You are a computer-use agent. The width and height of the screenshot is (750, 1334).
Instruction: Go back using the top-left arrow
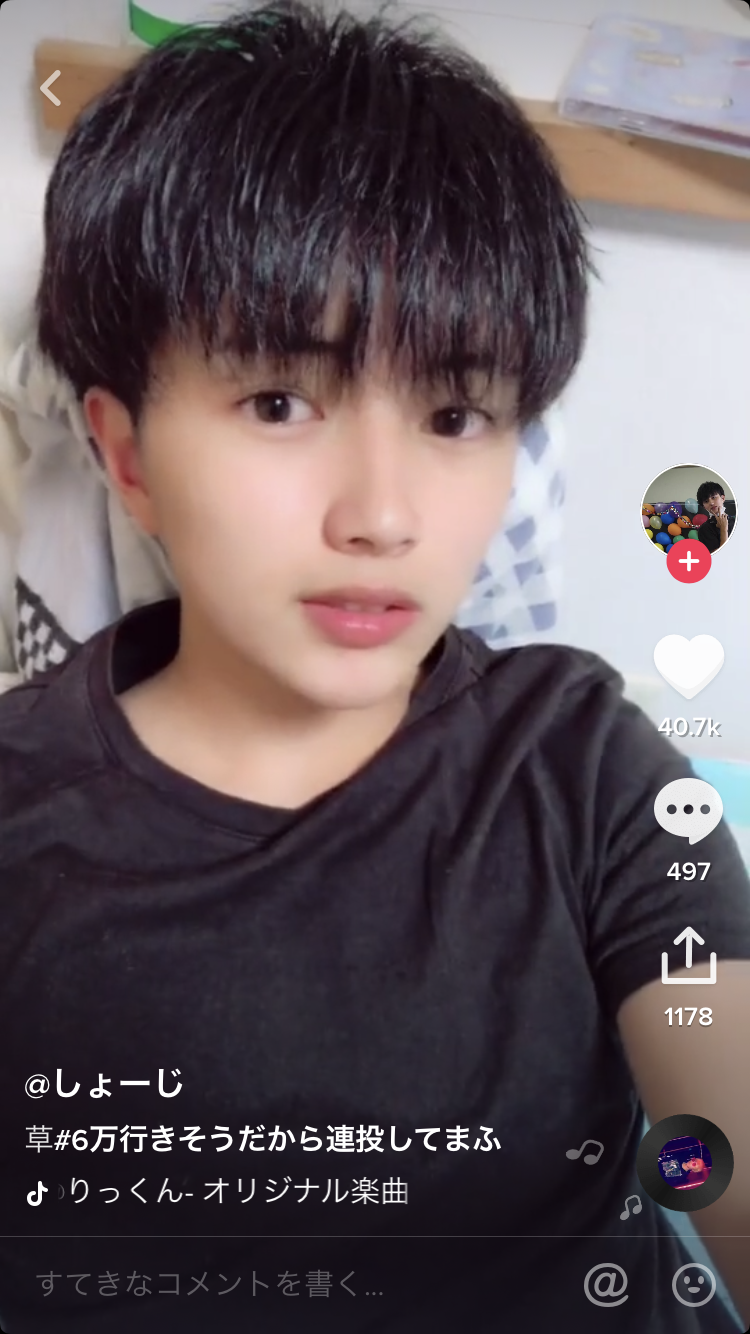click(51, 88)
